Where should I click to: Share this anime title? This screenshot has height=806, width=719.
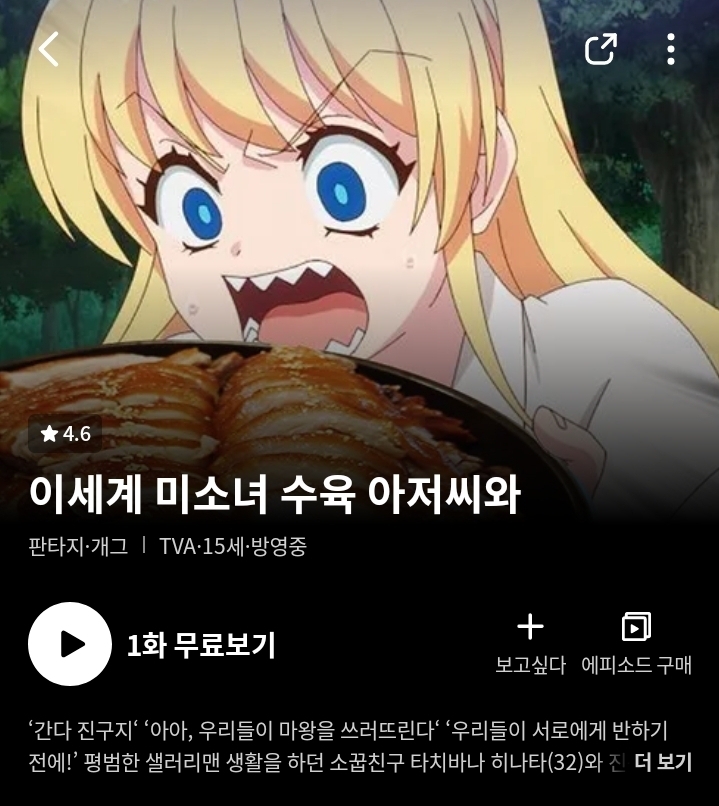click(600, 49)
